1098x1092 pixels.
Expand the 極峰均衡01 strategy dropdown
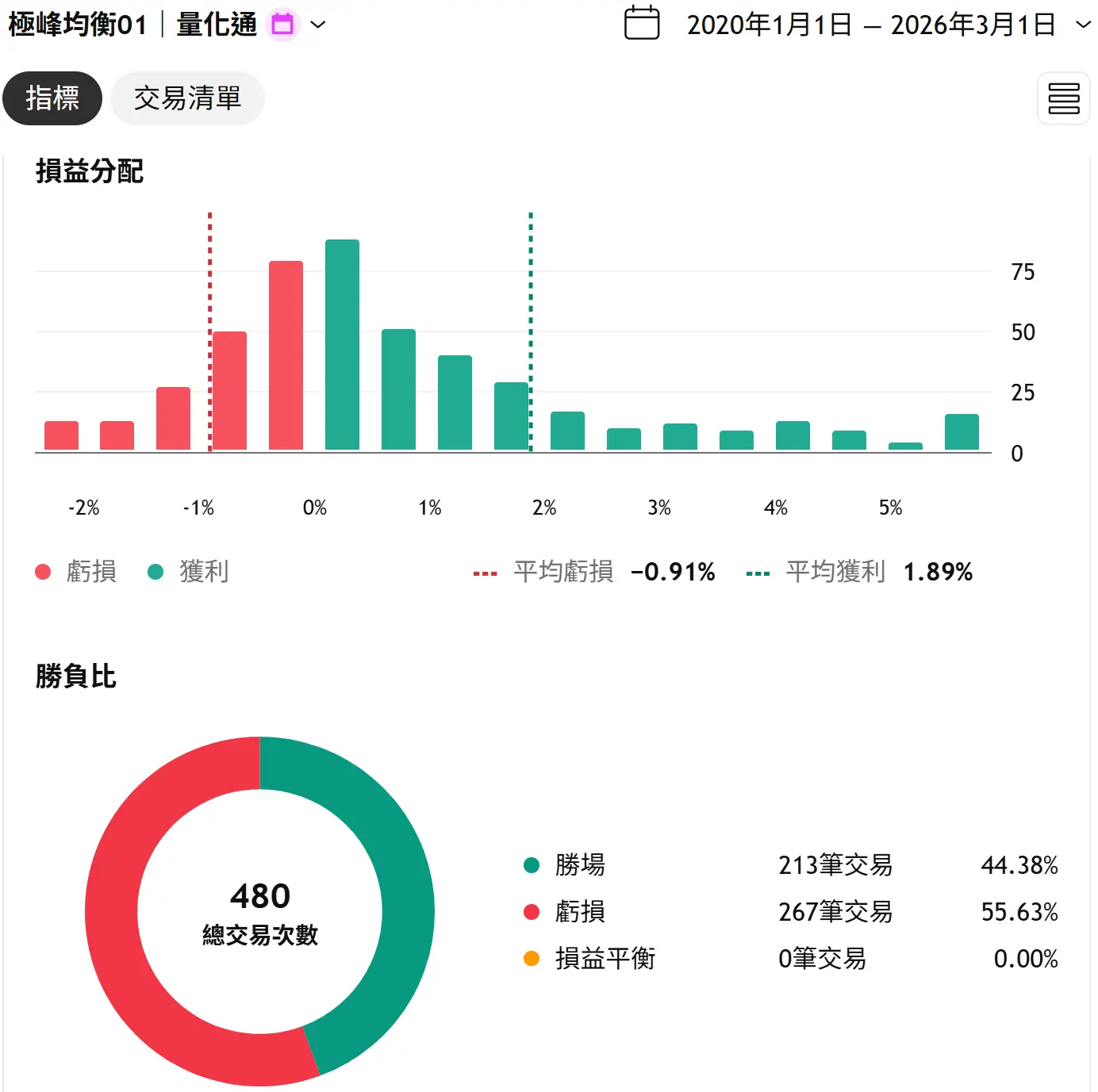tap(317, 25)
